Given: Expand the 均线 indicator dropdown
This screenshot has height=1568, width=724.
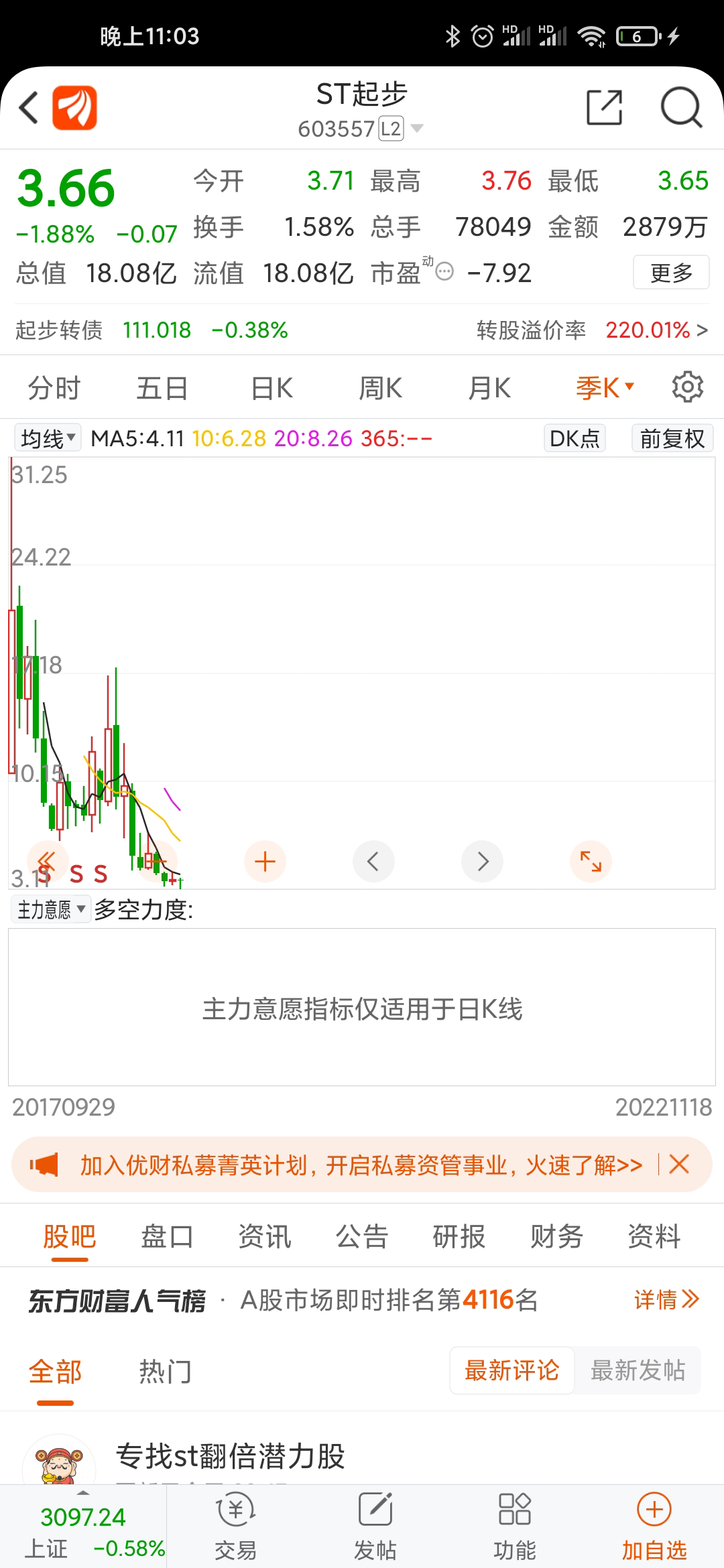Looking at the screenshot, I should pyautogui.click(x=48, y=438).
